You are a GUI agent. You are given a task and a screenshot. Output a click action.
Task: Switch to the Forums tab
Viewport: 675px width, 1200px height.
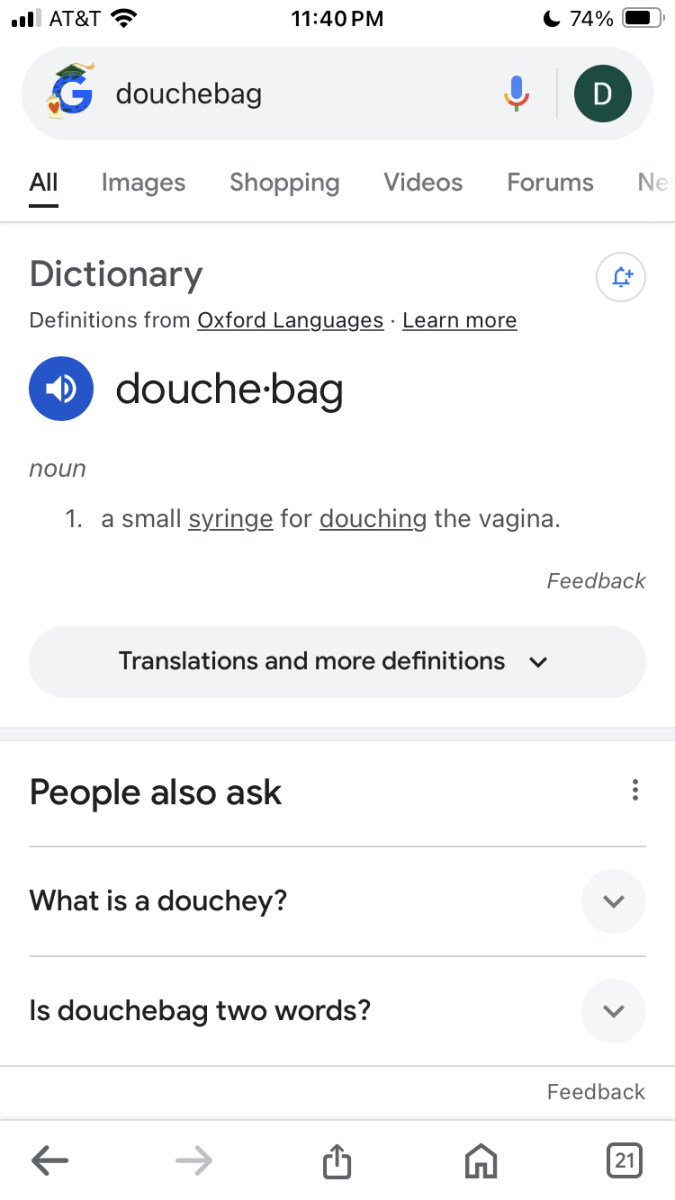pos(550,182)
